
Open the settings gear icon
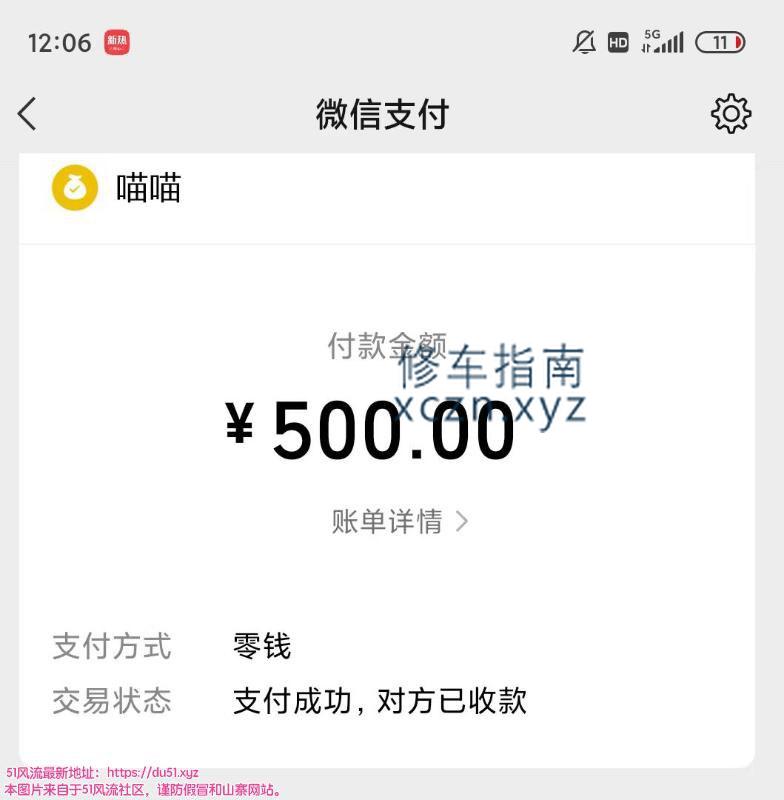[731, 114]
